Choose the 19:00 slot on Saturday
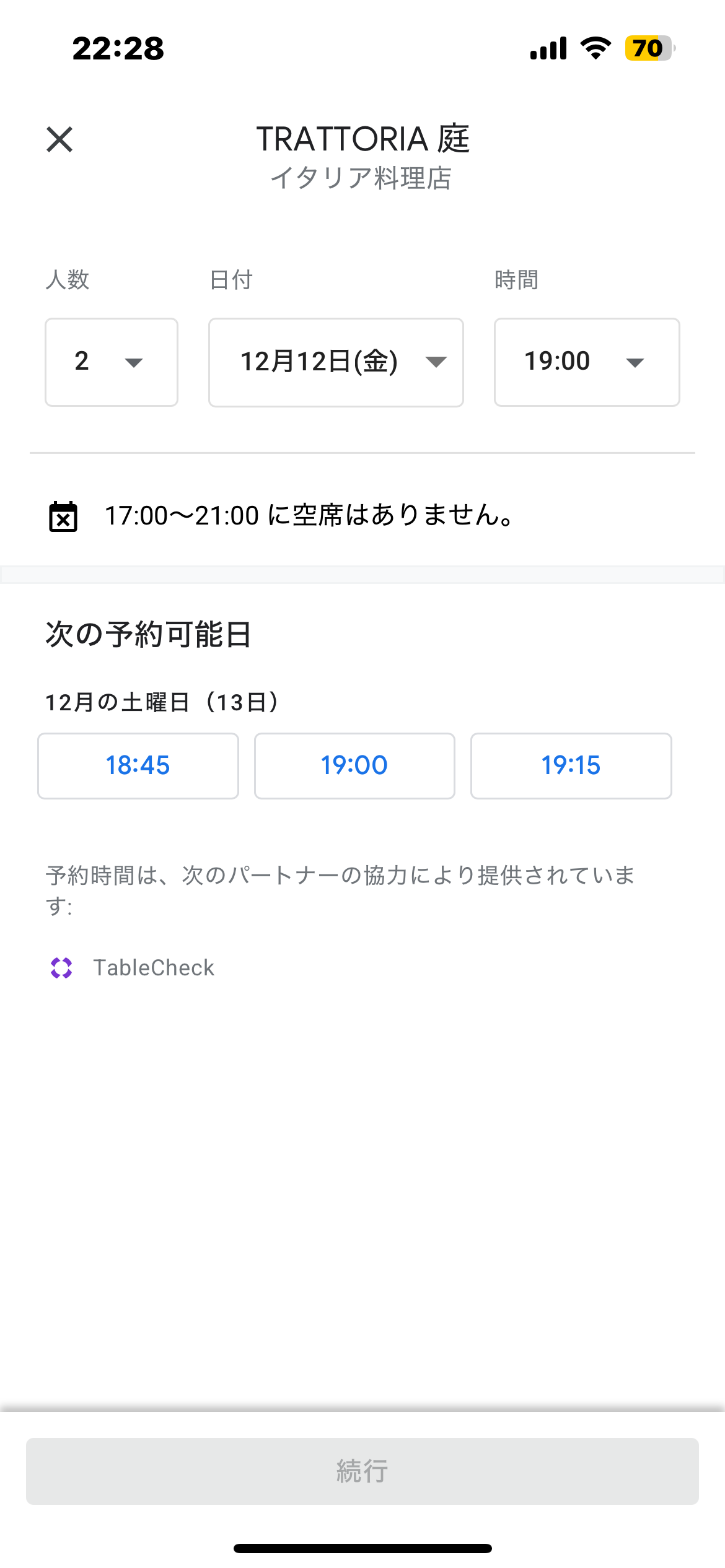Image resolution: width=725 pixels, height=1568 pixels. pyautogui.click(x=354, y=766)
